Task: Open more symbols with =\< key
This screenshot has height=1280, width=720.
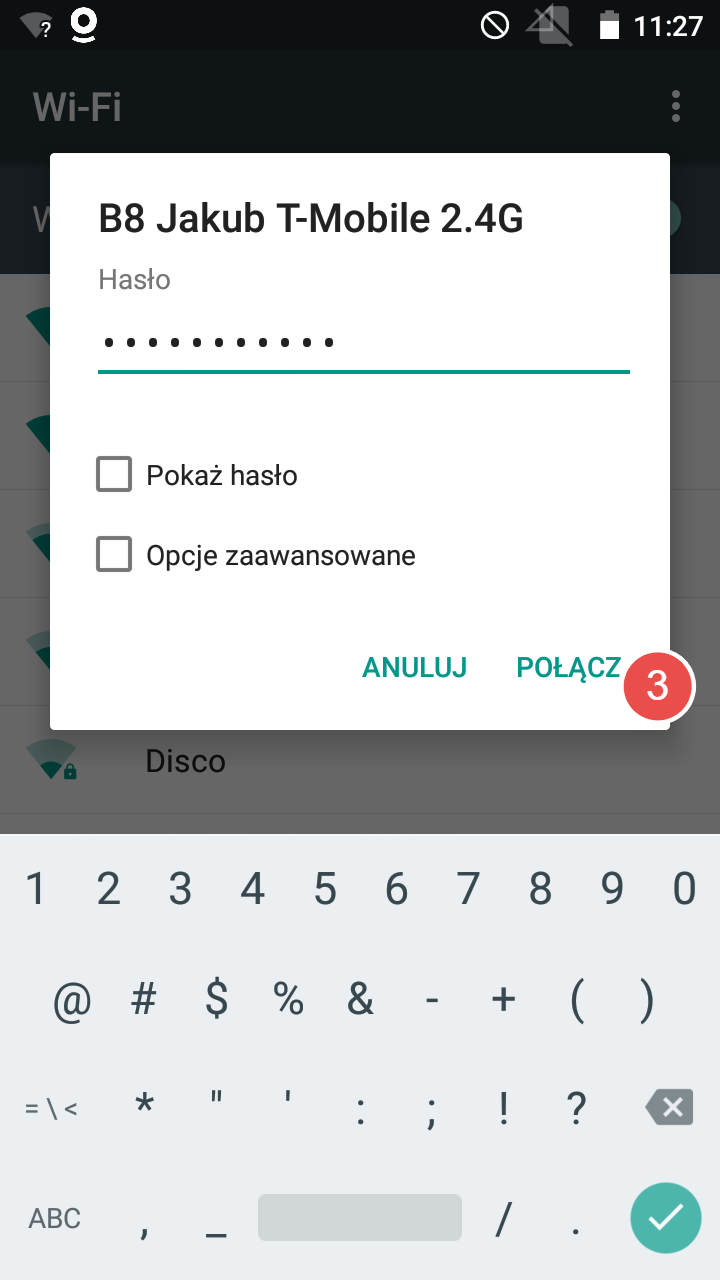Action: 51,1108
